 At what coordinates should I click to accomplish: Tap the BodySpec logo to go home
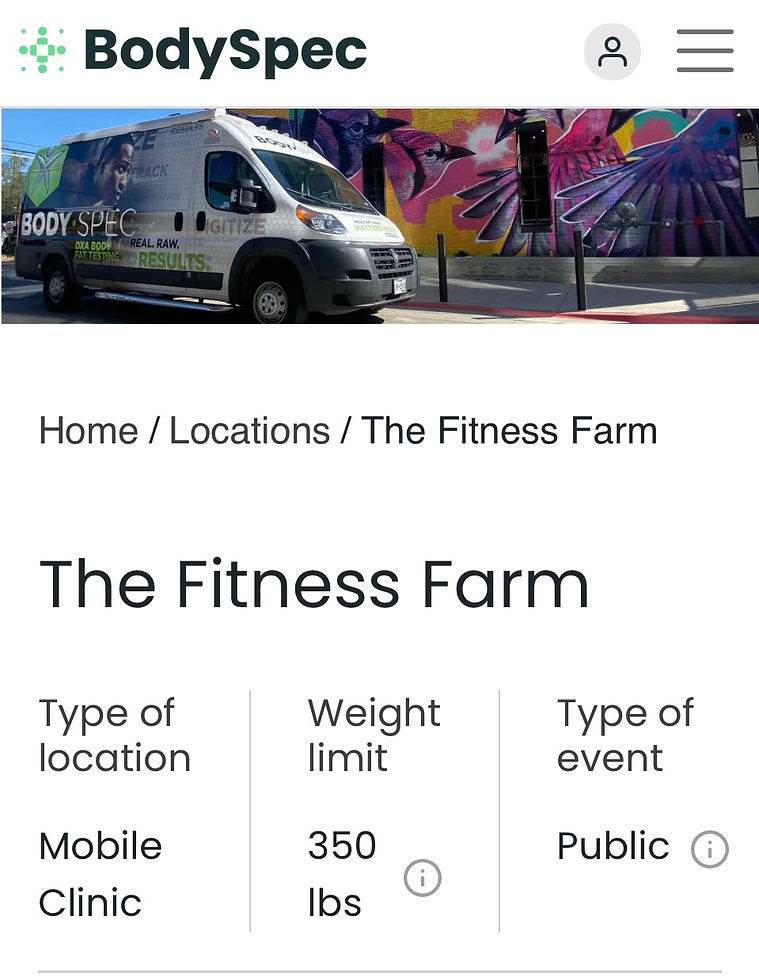click(193, 51)
